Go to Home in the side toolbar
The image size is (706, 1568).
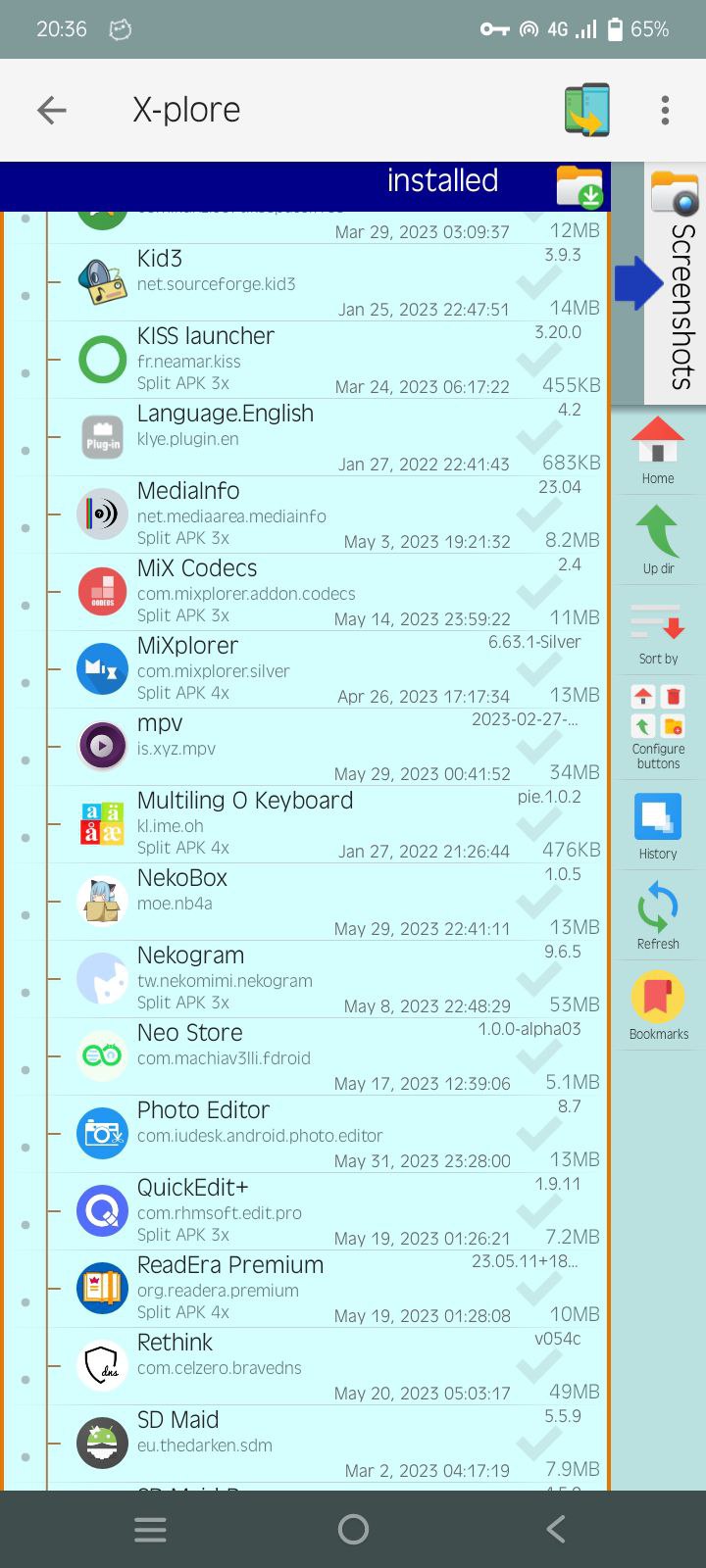658,450
